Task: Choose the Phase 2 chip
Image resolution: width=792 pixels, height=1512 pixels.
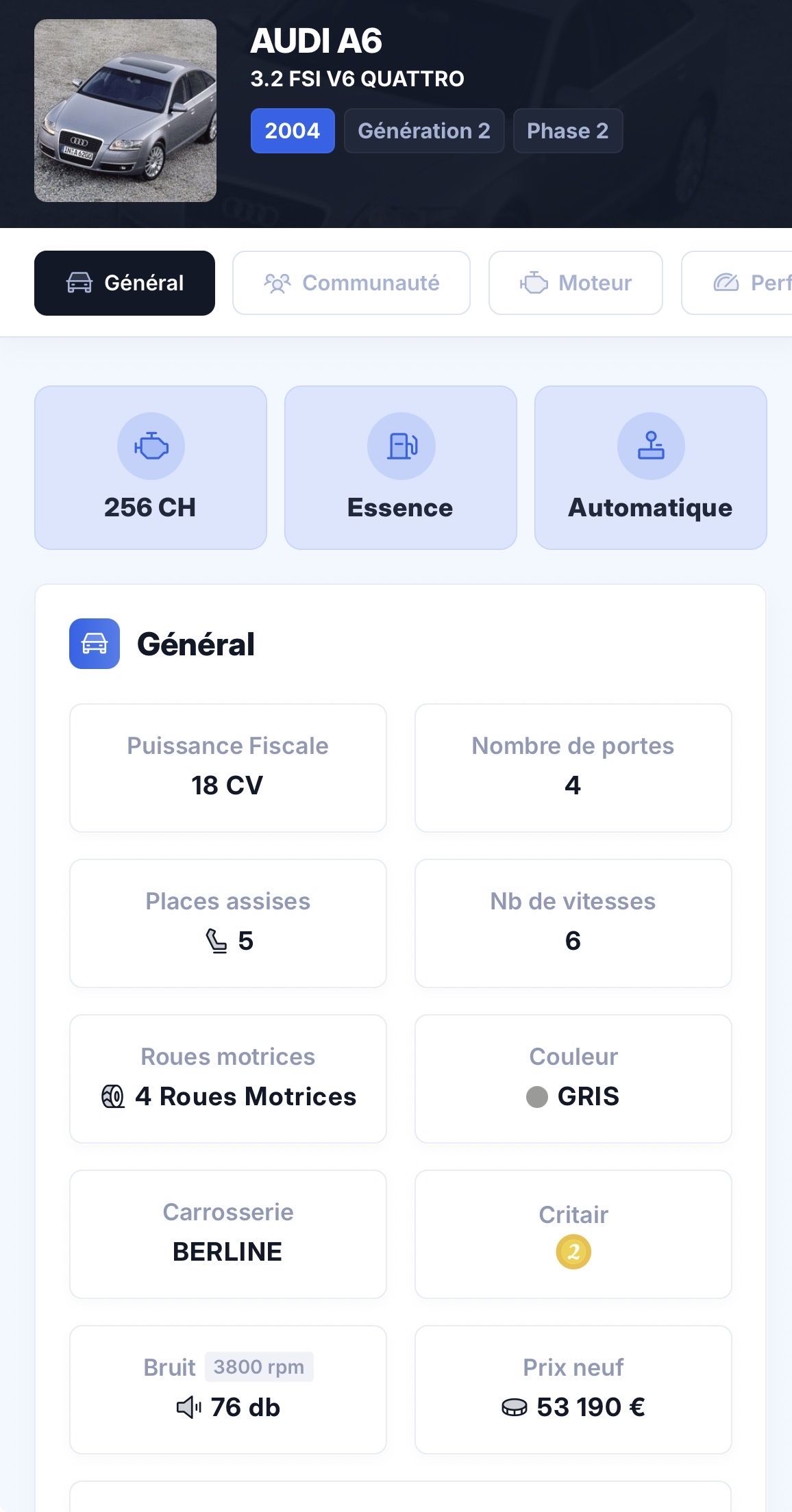Action: (567, 131)
